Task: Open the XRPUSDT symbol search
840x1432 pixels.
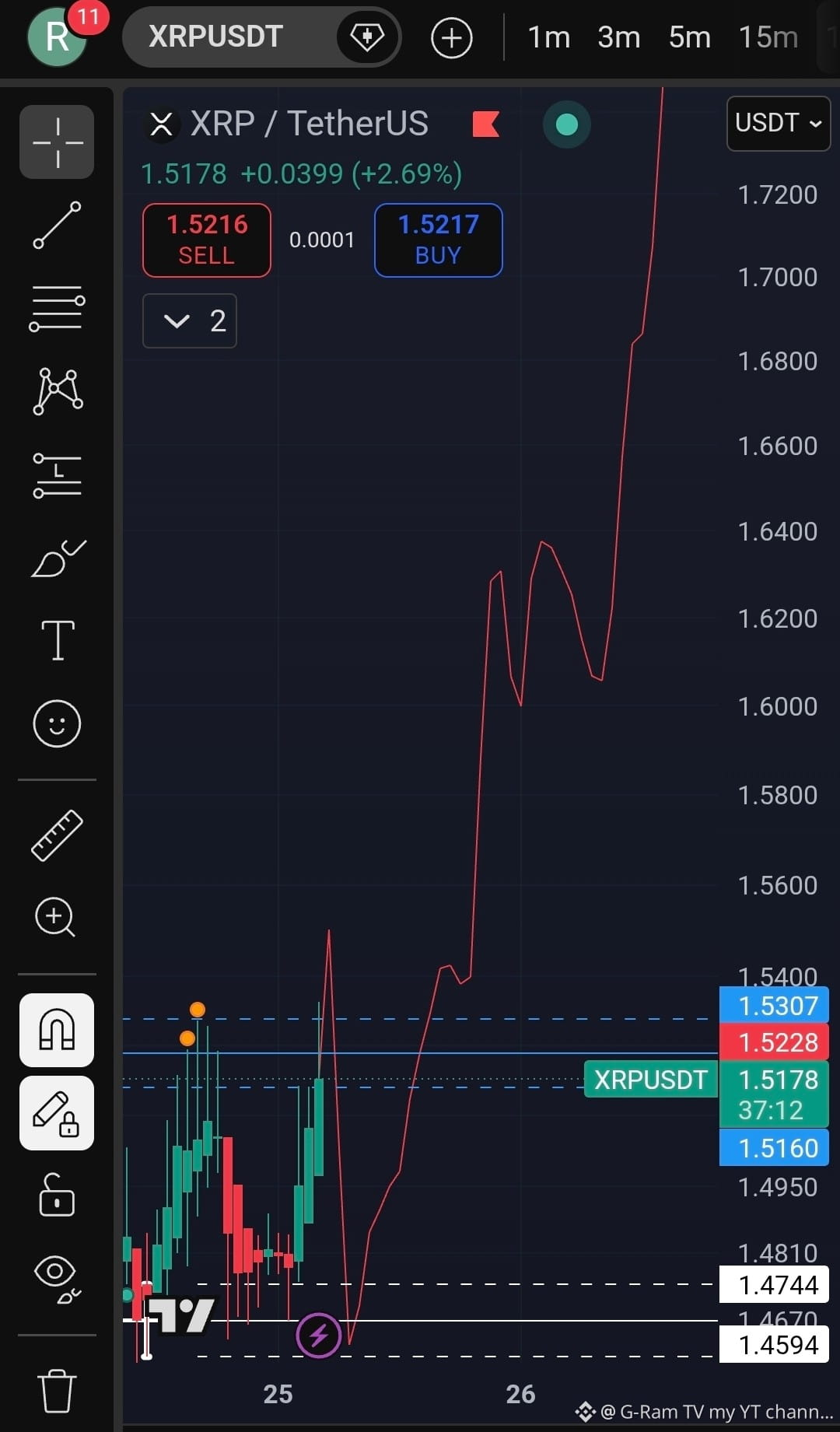Action: (x=215, y=37)
